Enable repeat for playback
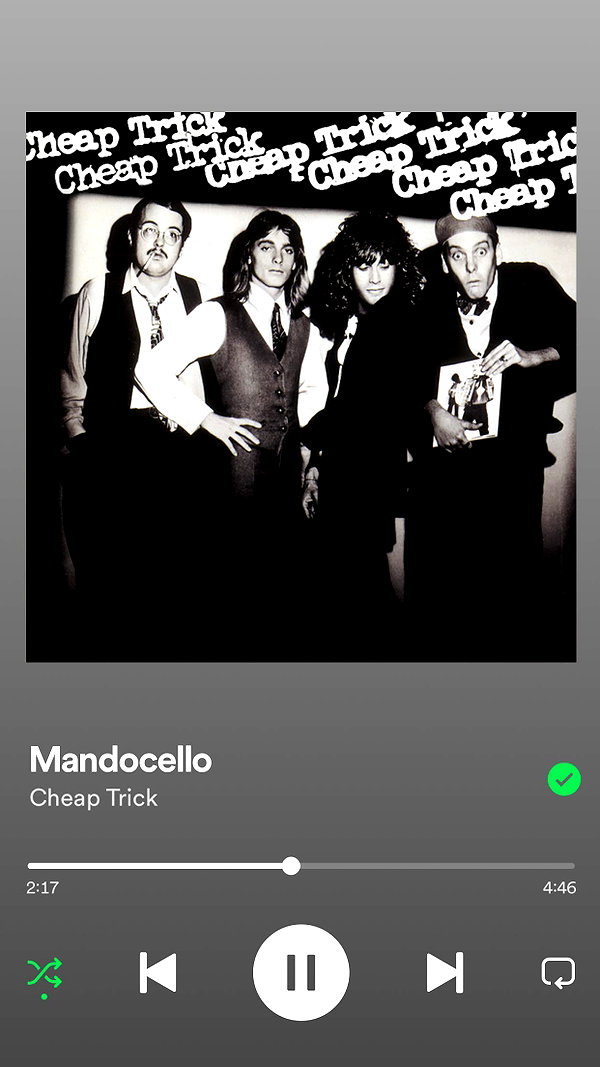This screenshot has width=600, height=1067. tap(559, 972)
